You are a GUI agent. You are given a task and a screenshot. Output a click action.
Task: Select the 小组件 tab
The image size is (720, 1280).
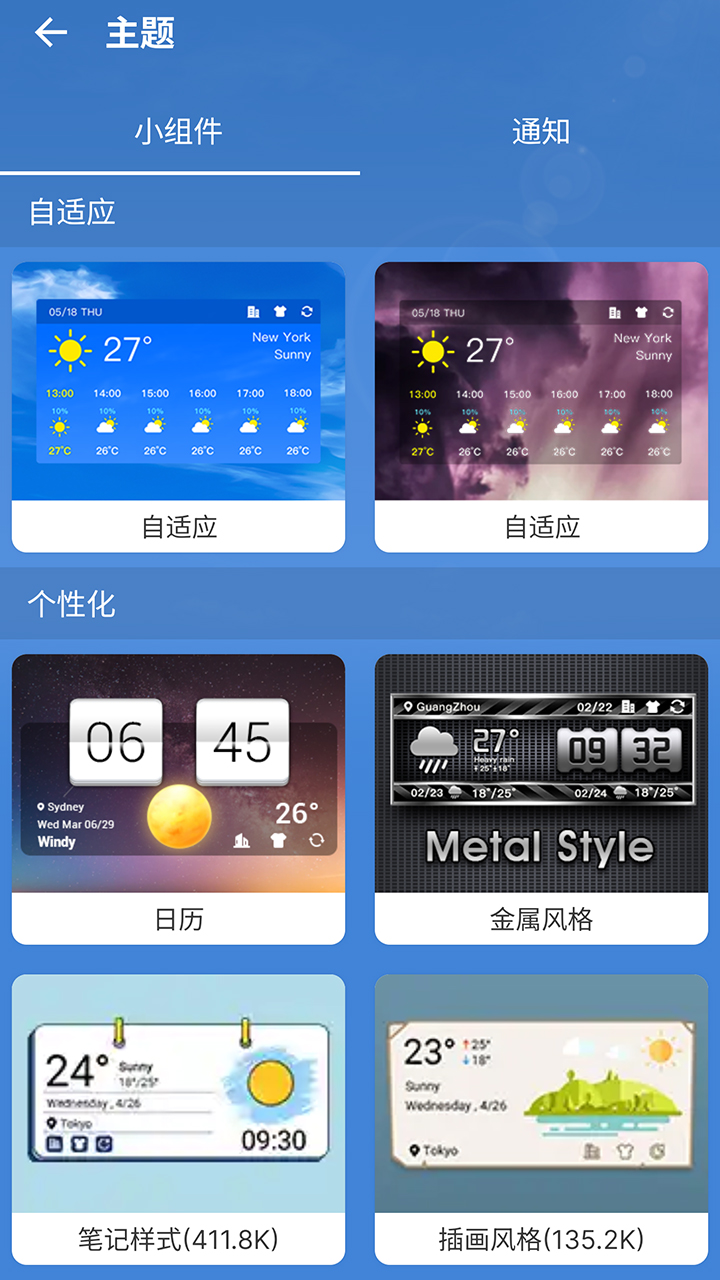coord(180,131)
